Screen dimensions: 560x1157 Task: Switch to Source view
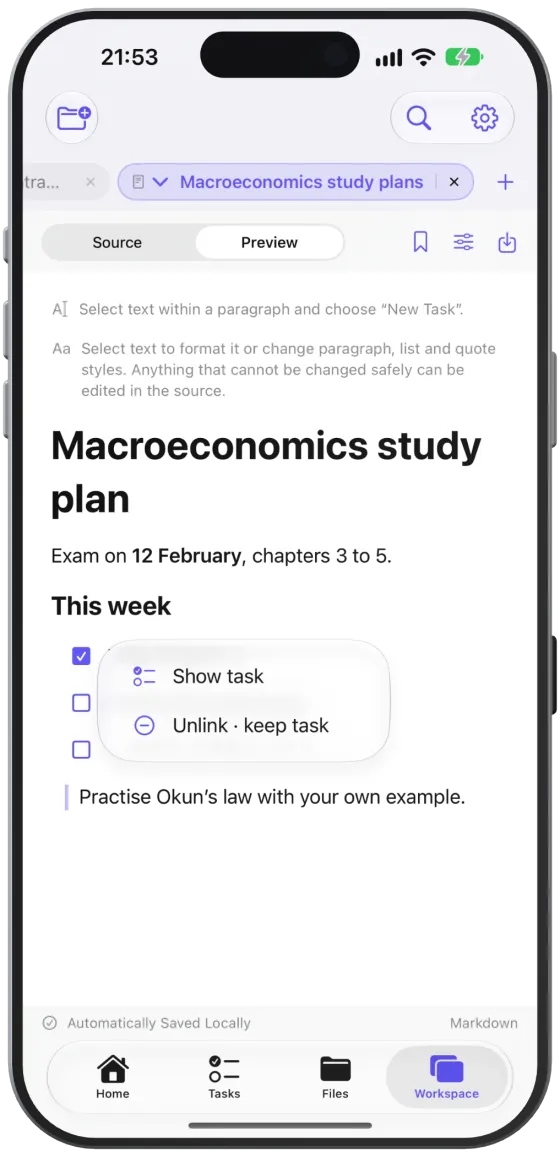pos(117,243)
